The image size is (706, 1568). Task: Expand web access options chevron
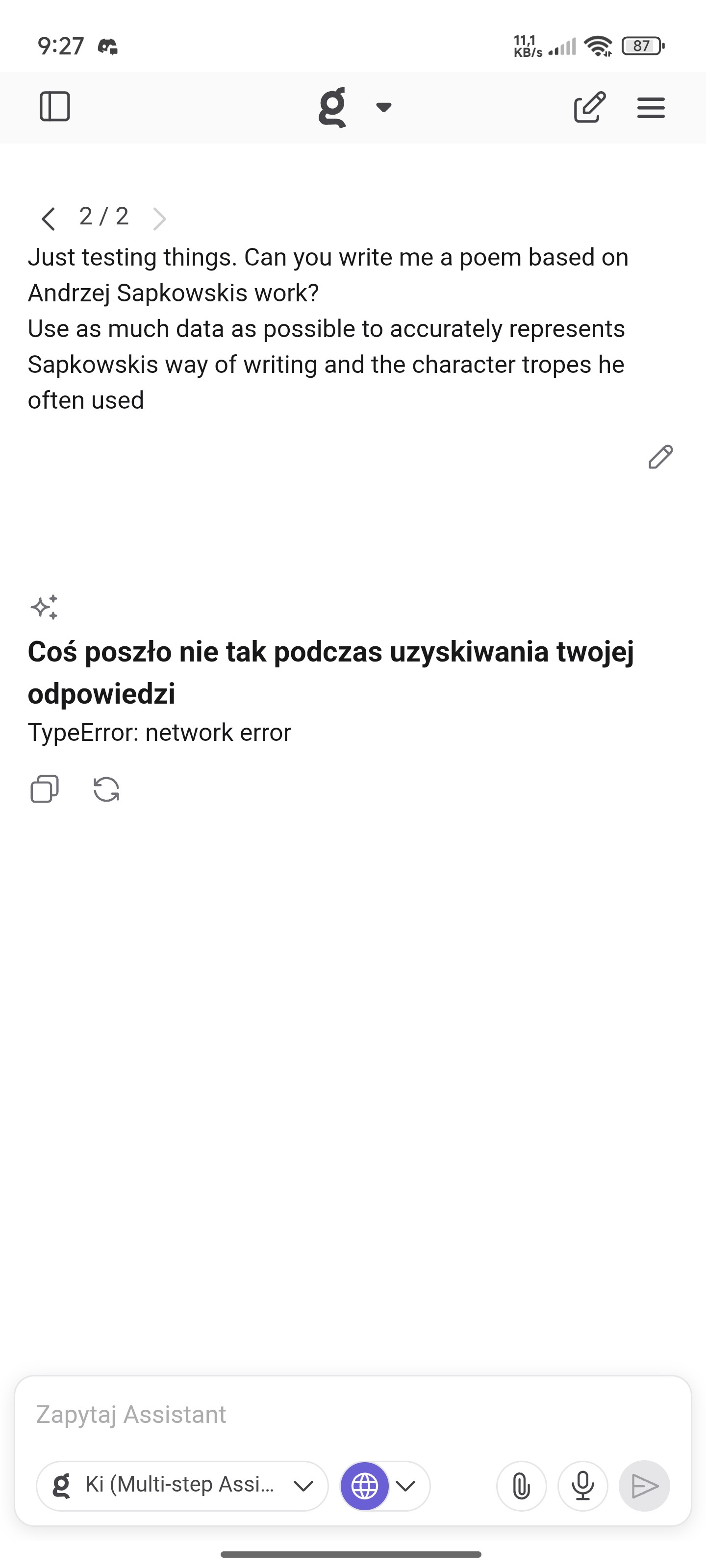[405, 1486]
